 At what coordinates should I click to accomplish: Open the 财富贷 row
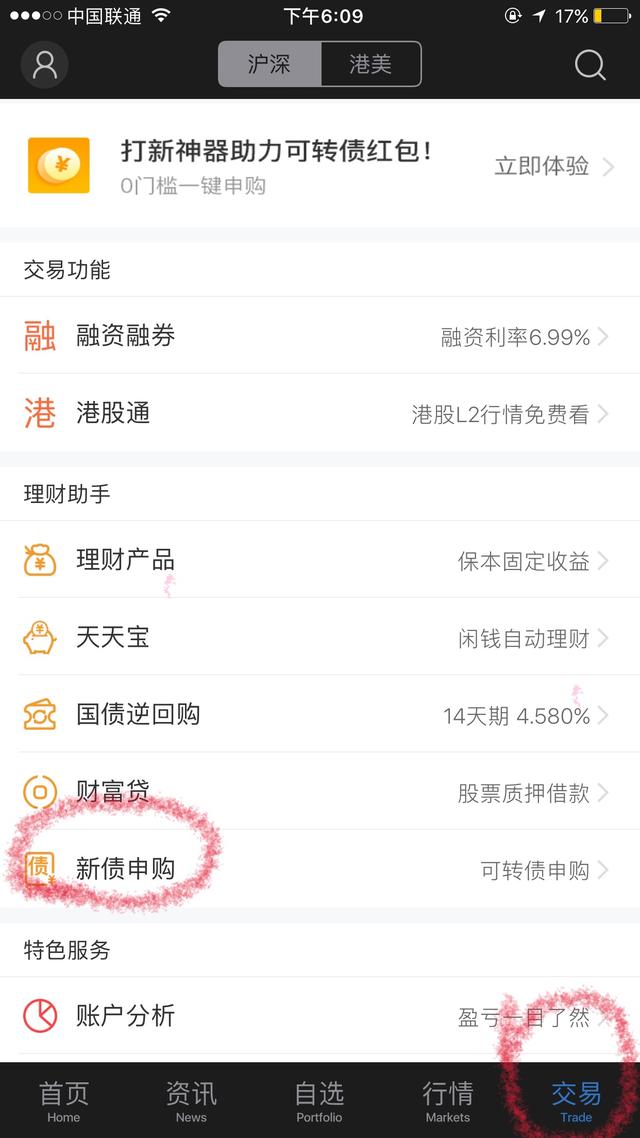coord(320,792)
